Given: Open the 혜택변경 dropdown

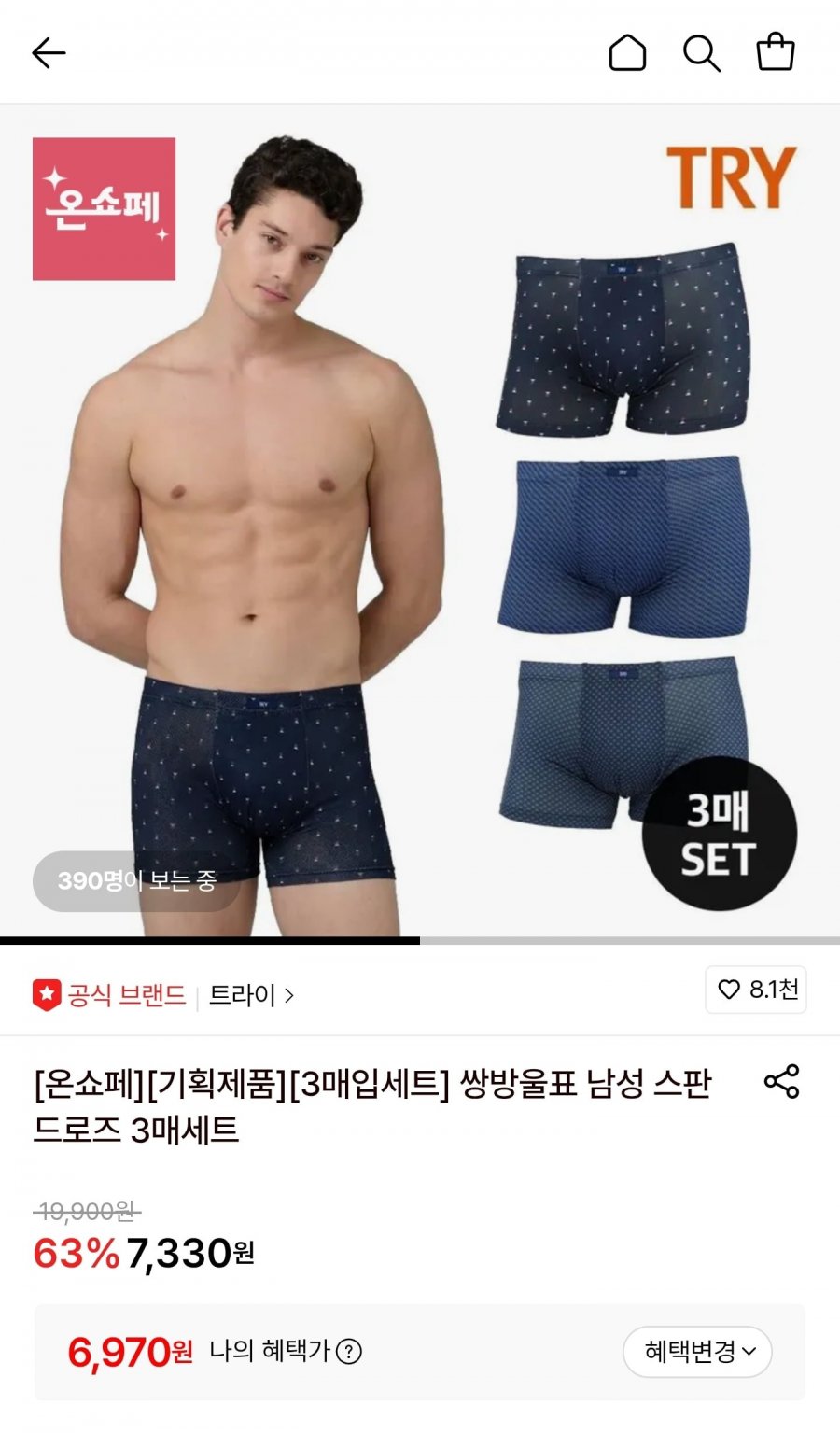Looking at the screenshot, I should point(697,1351).
